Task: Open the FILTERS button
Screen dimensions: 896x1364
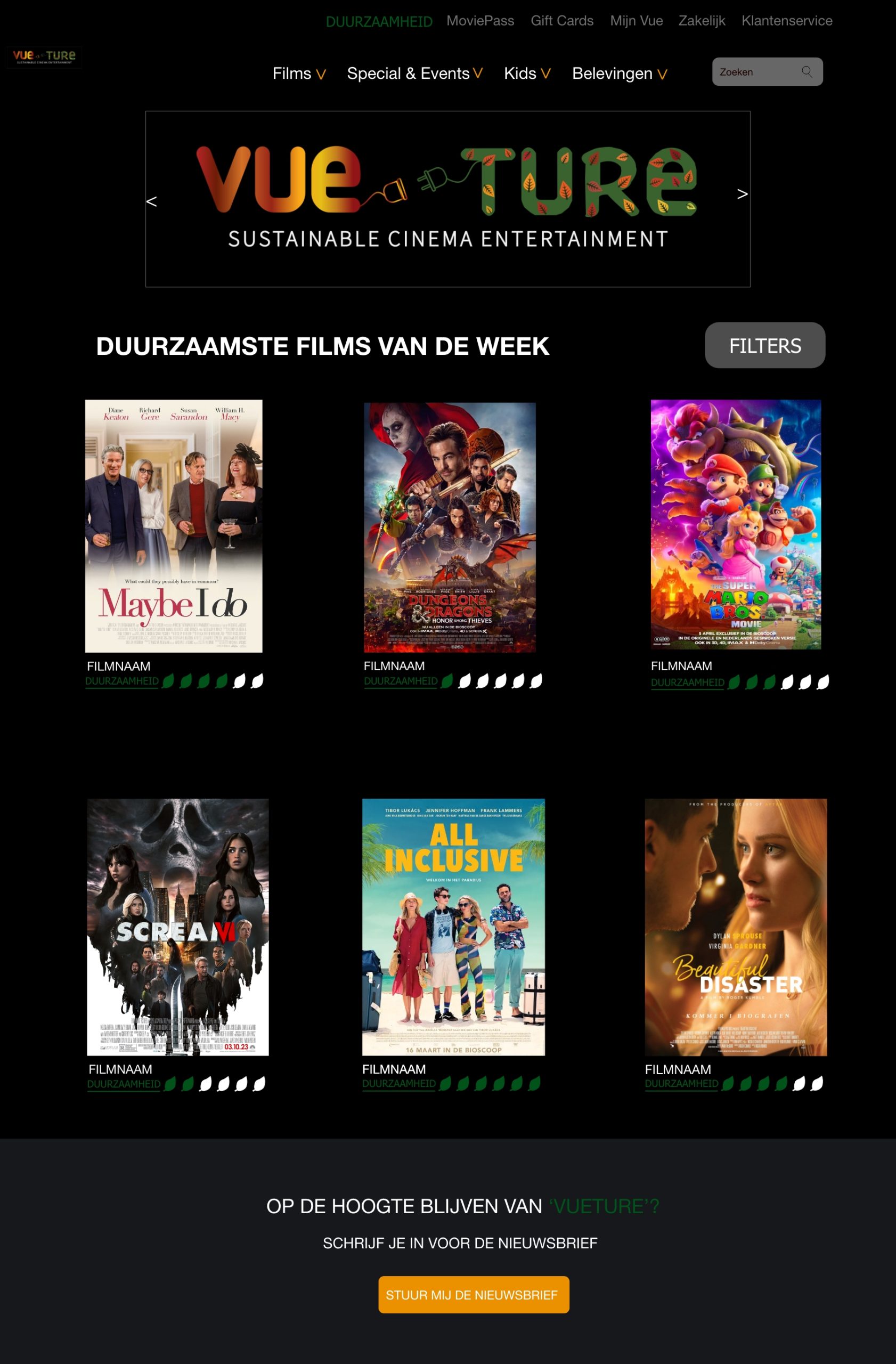Action: (x=764, y=345)
